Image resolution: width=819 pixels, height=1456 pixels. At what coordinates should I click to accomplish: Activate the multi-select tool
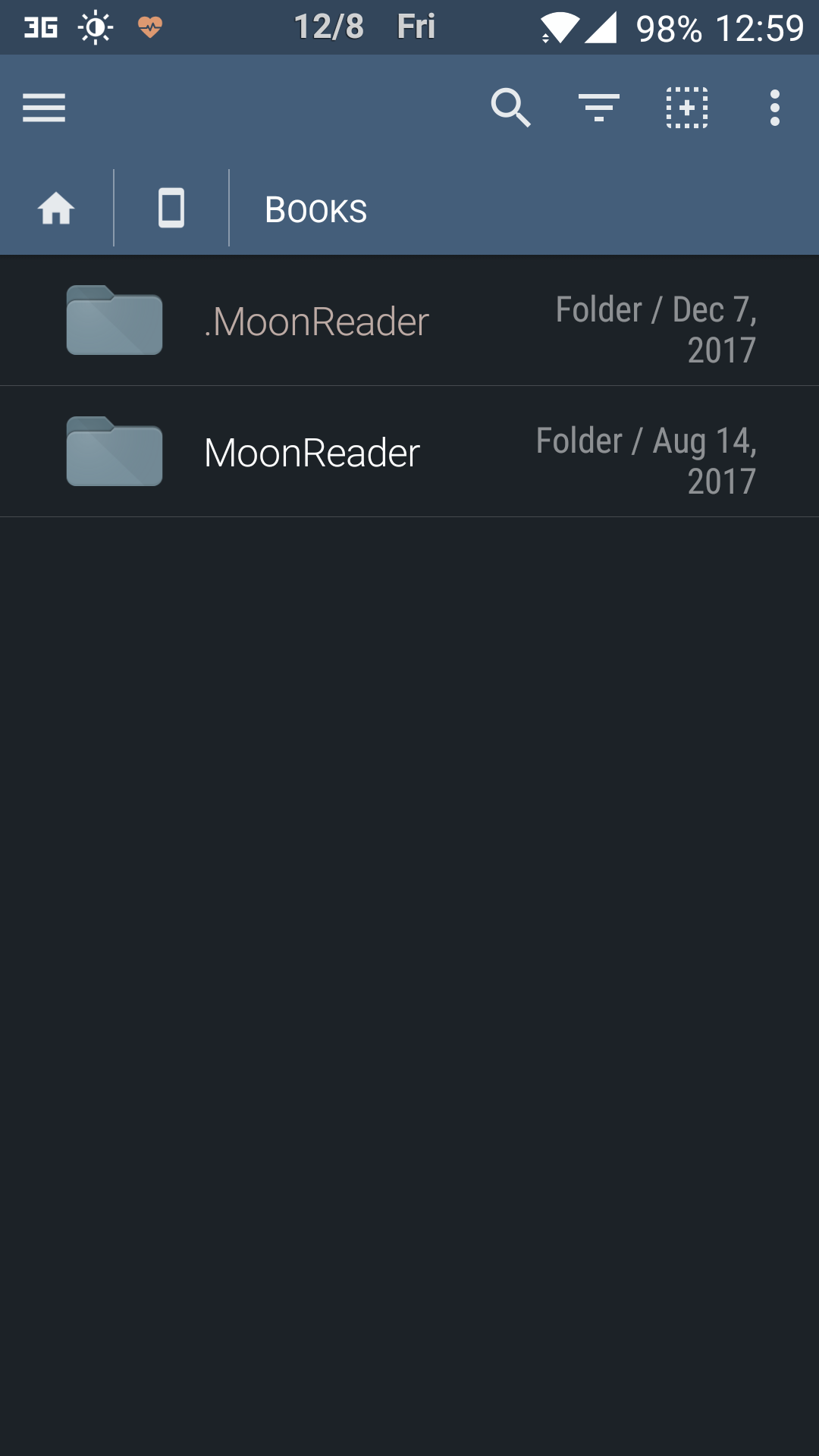(x=686, y=108)
